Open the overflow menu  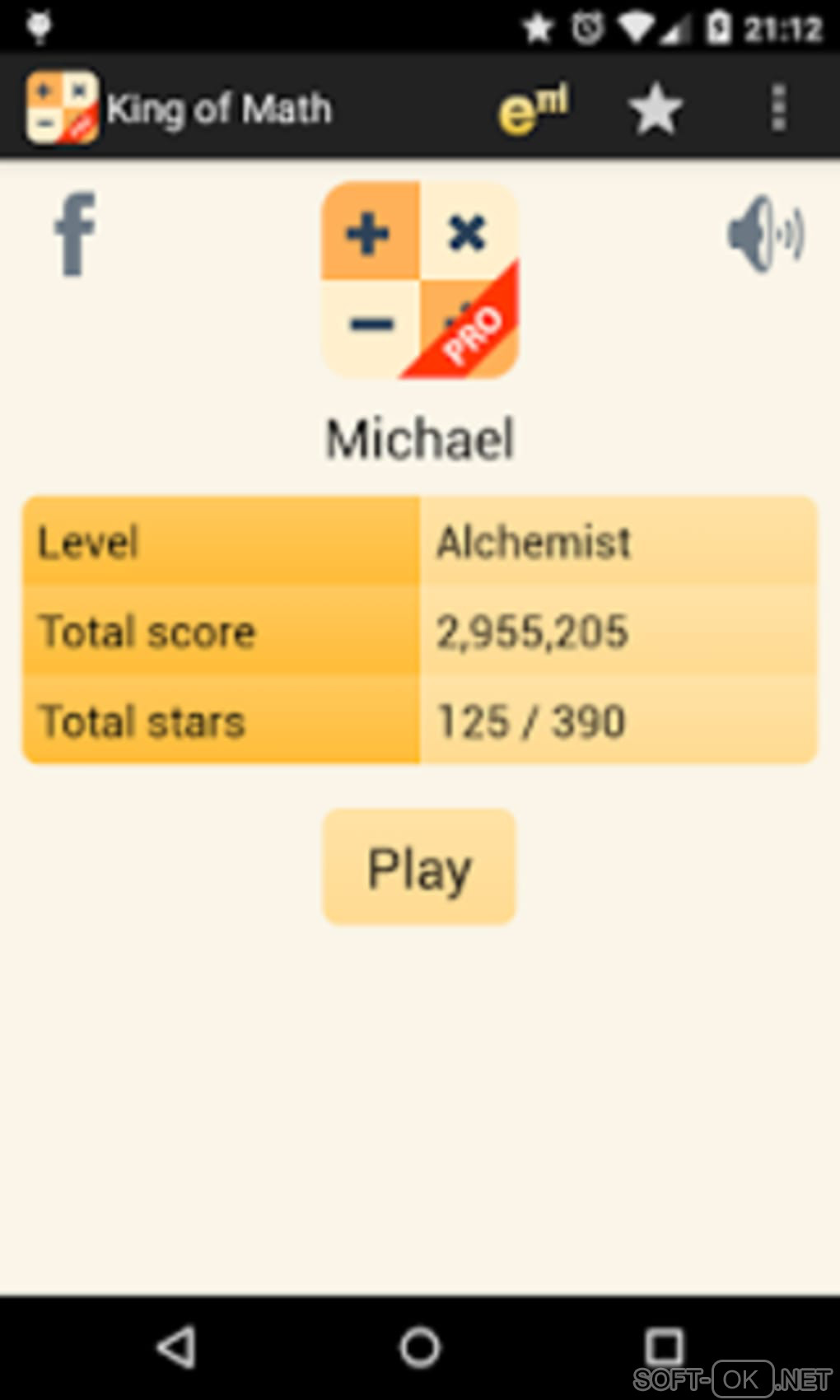pos(778,108)
